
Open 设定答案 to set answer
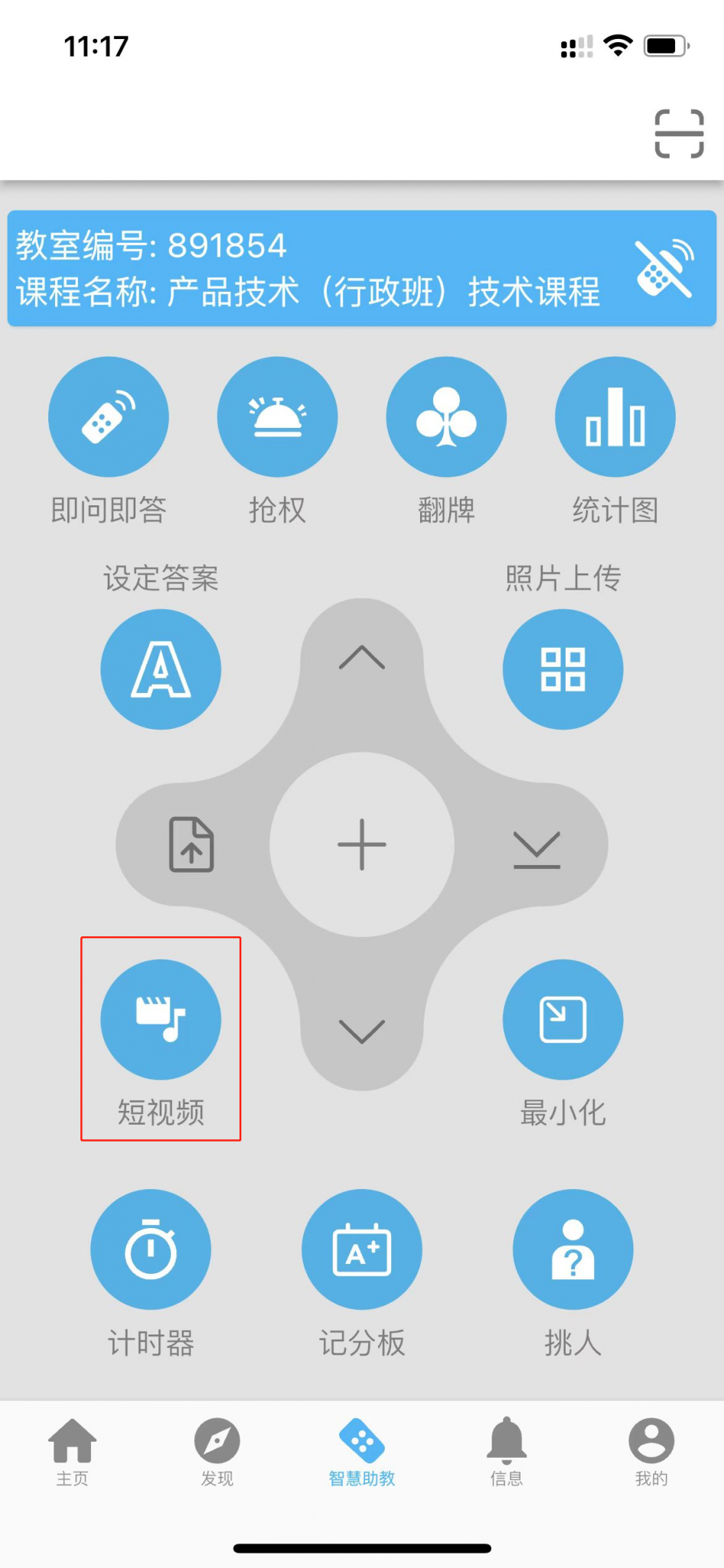coord(161,669)
